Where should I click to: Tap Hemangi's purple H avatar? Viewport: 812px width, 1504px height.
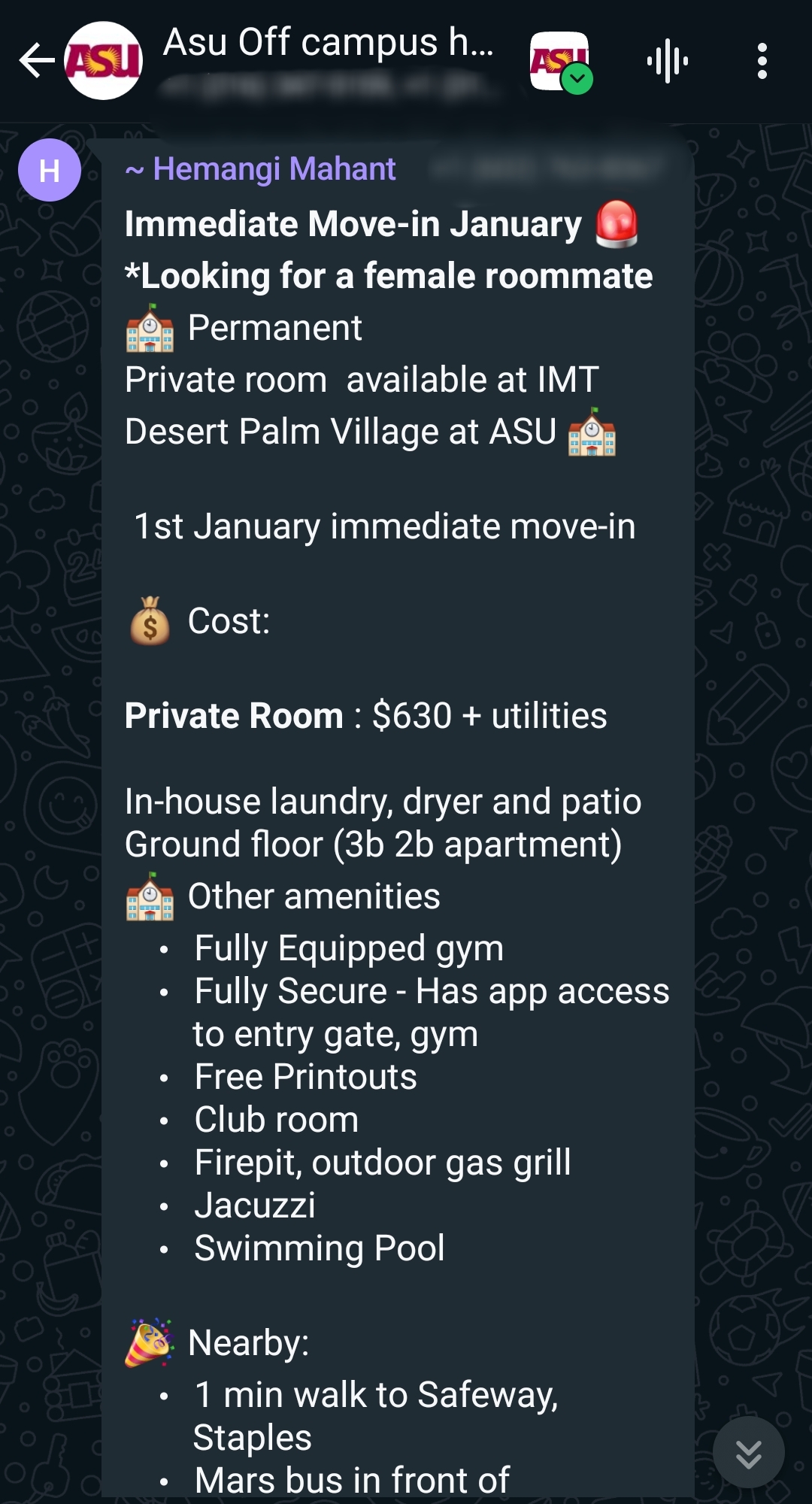[50, 170]
